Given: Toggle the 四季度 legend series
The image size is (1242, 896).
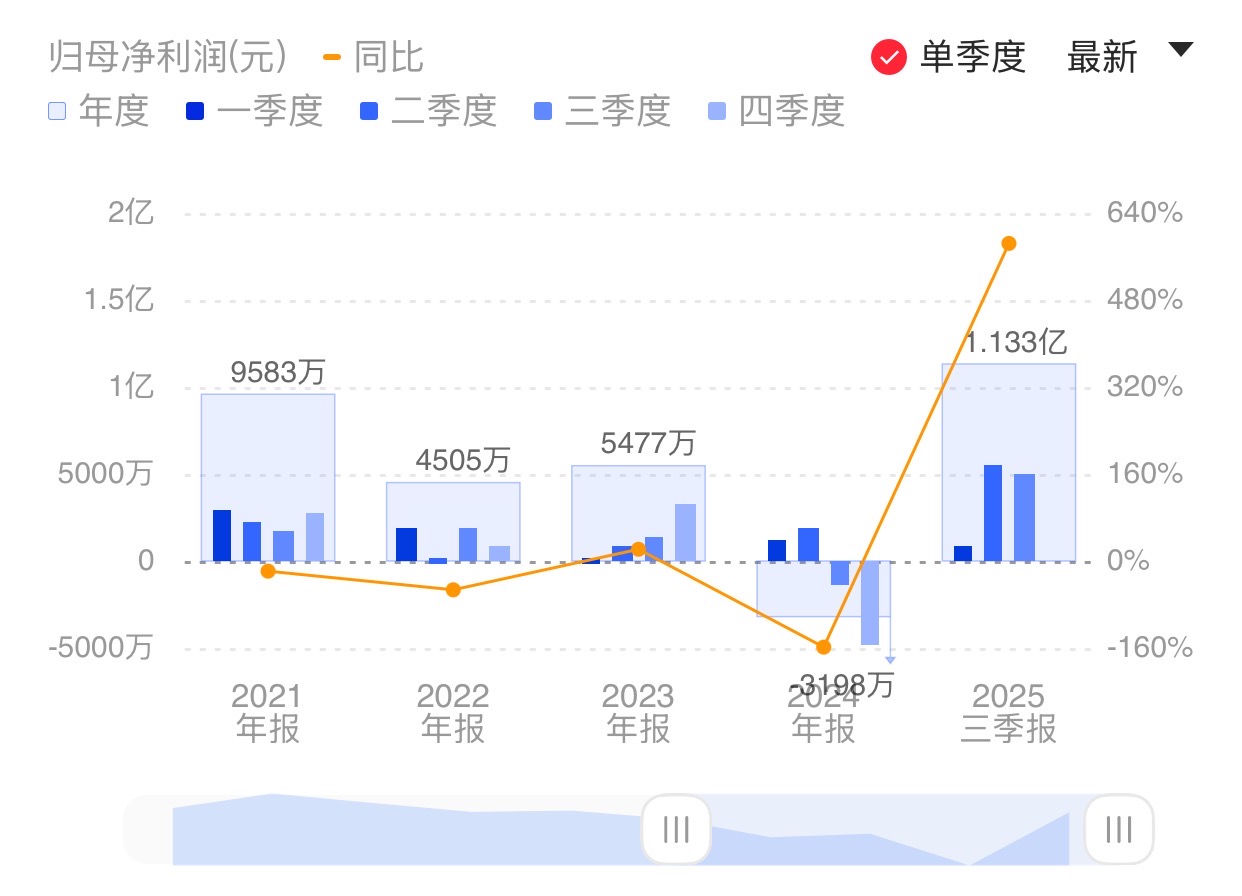Looking at the screenshot, I should pyautogui.click(x=776, y=111).
